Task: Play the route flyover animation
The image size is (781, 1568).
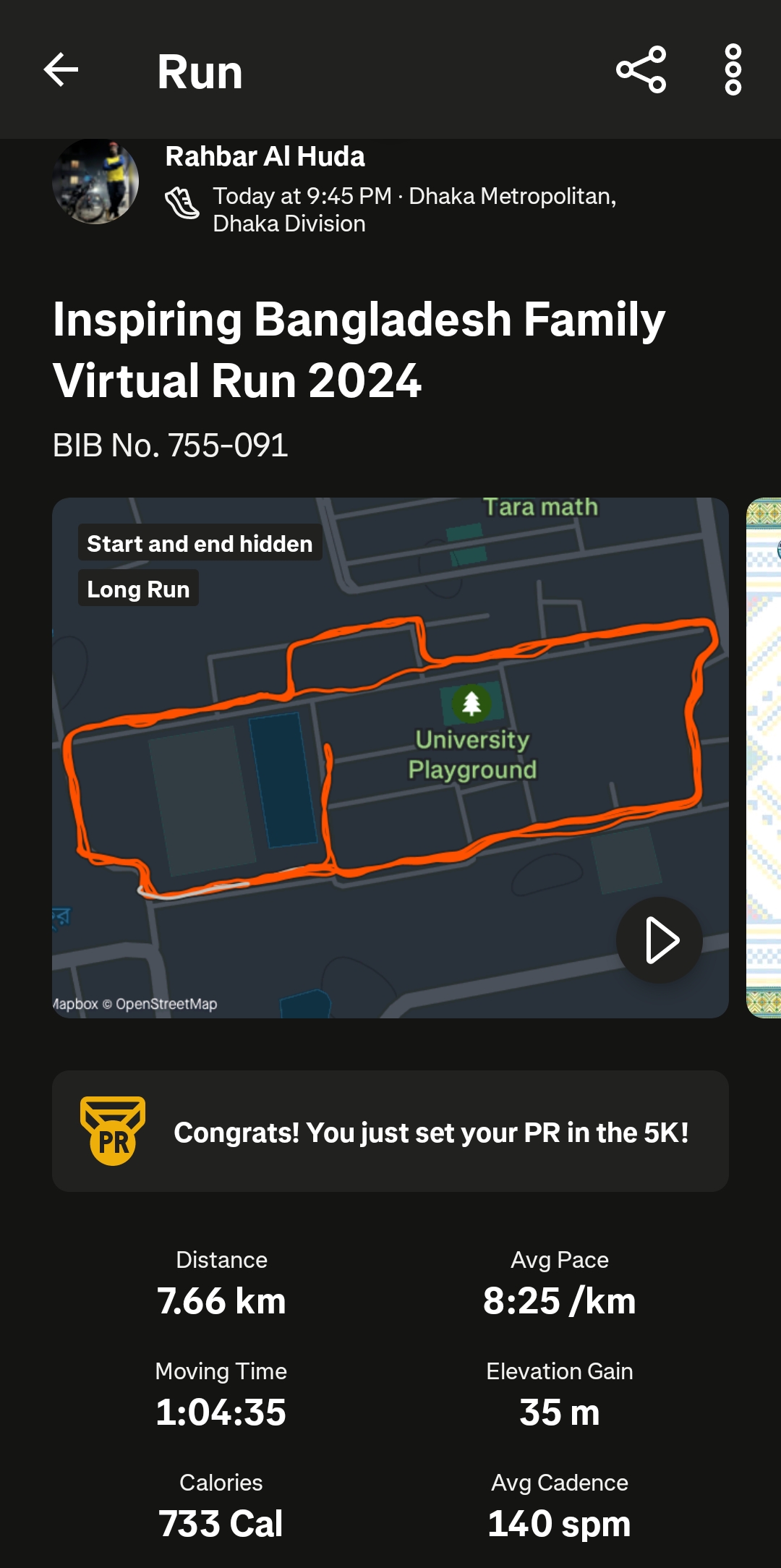Action: [x=660, y=939]
